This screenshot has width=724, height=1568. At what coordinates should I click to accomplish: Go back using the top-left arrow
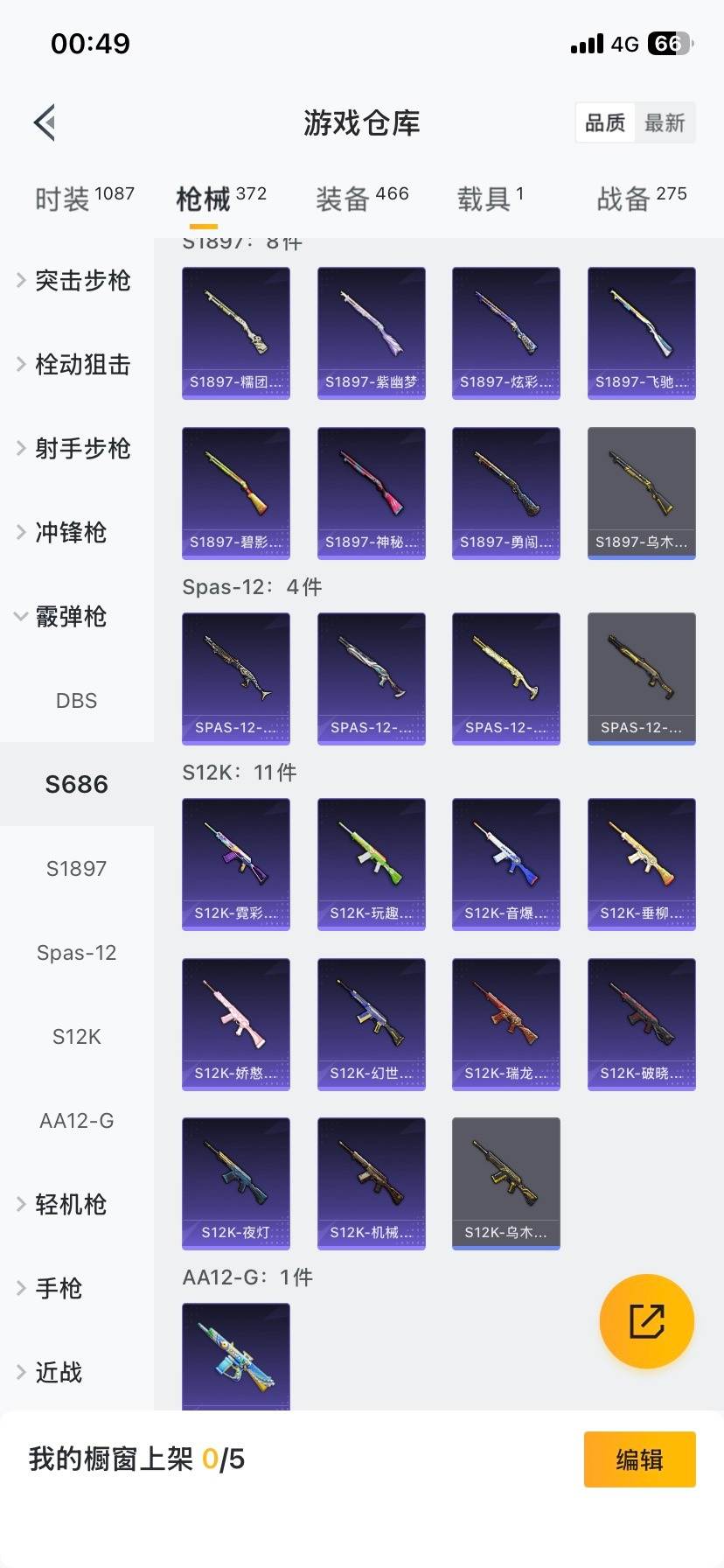coord(45,122)
